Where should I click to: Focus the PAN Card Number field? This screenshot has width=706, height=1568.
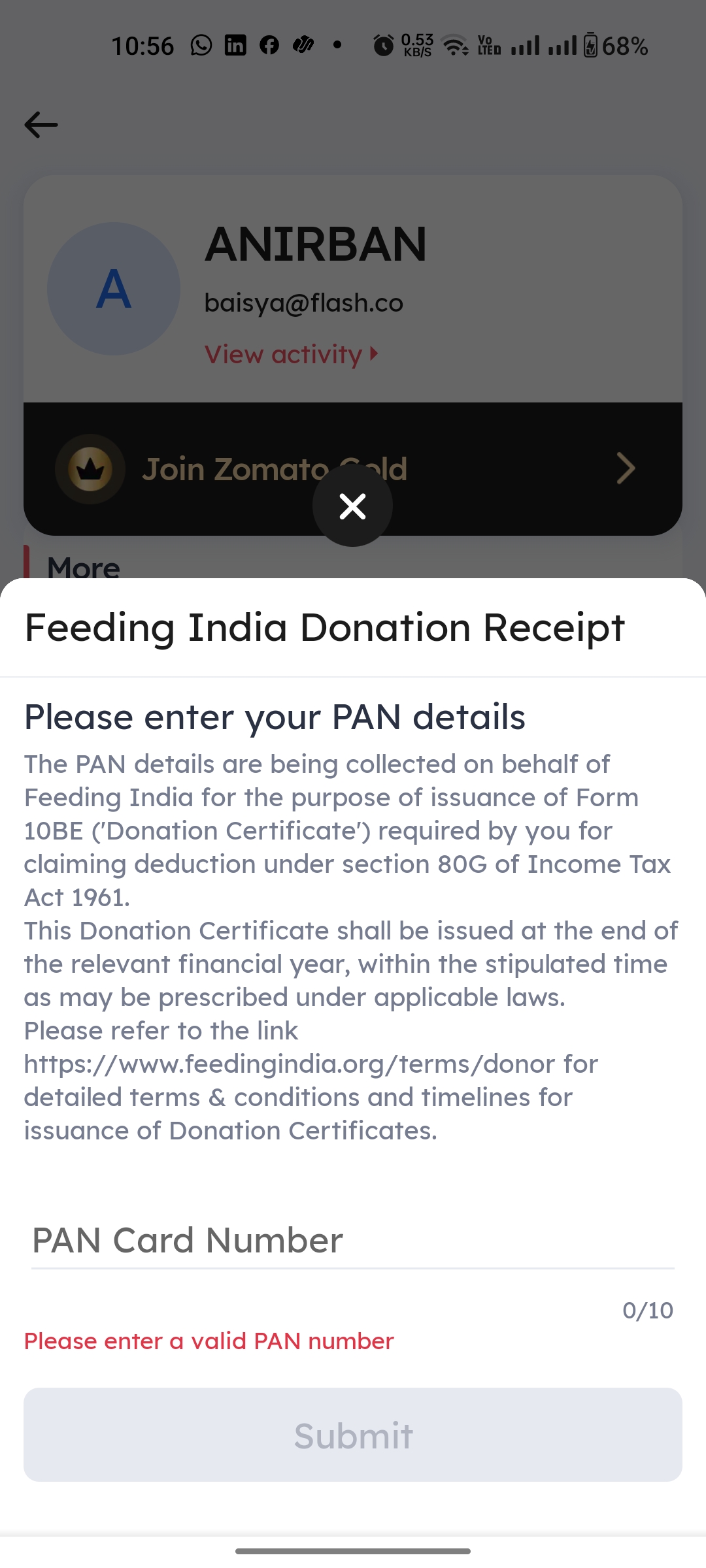pyautogui.click(x=352, y=1241)
